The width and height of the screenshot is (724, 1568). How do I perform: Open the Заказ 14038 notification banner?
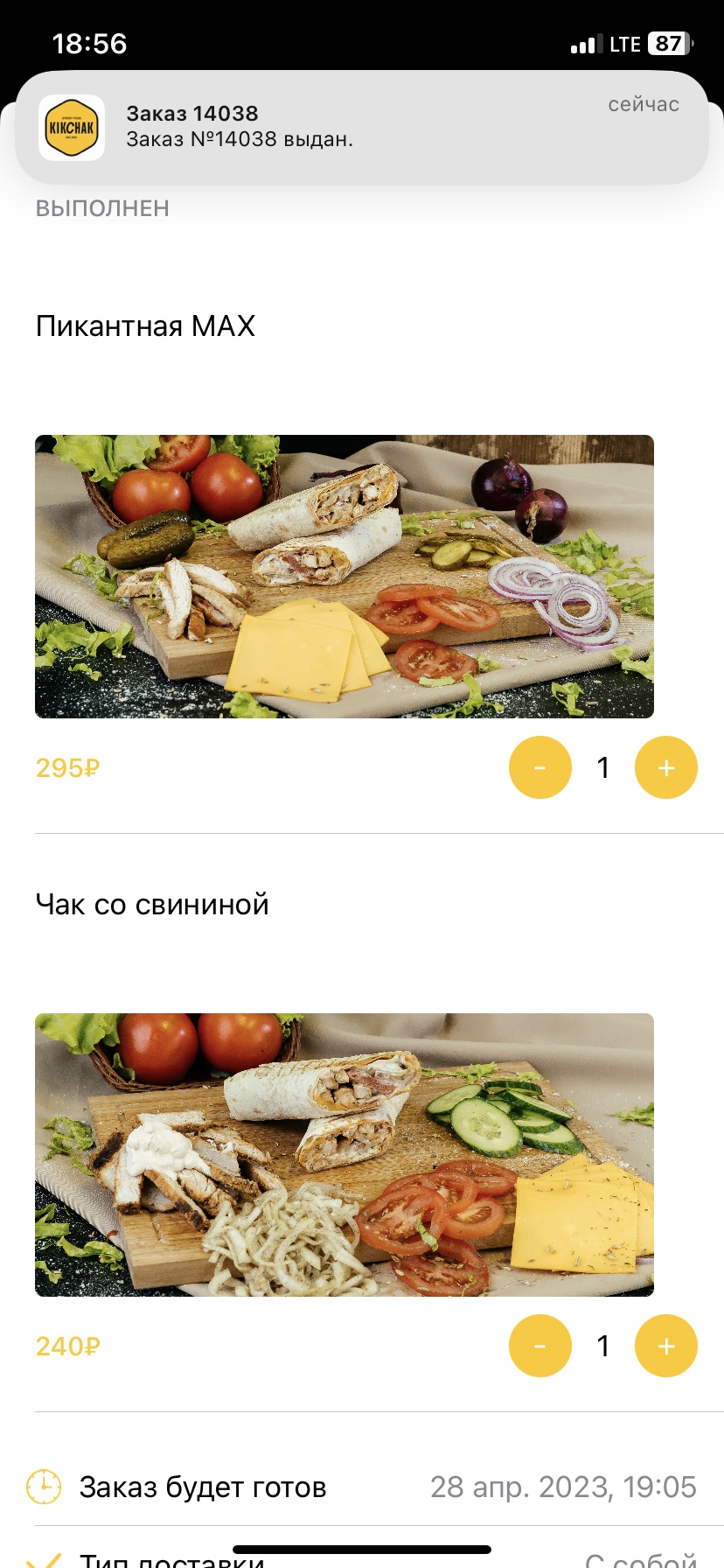point(361,127)
